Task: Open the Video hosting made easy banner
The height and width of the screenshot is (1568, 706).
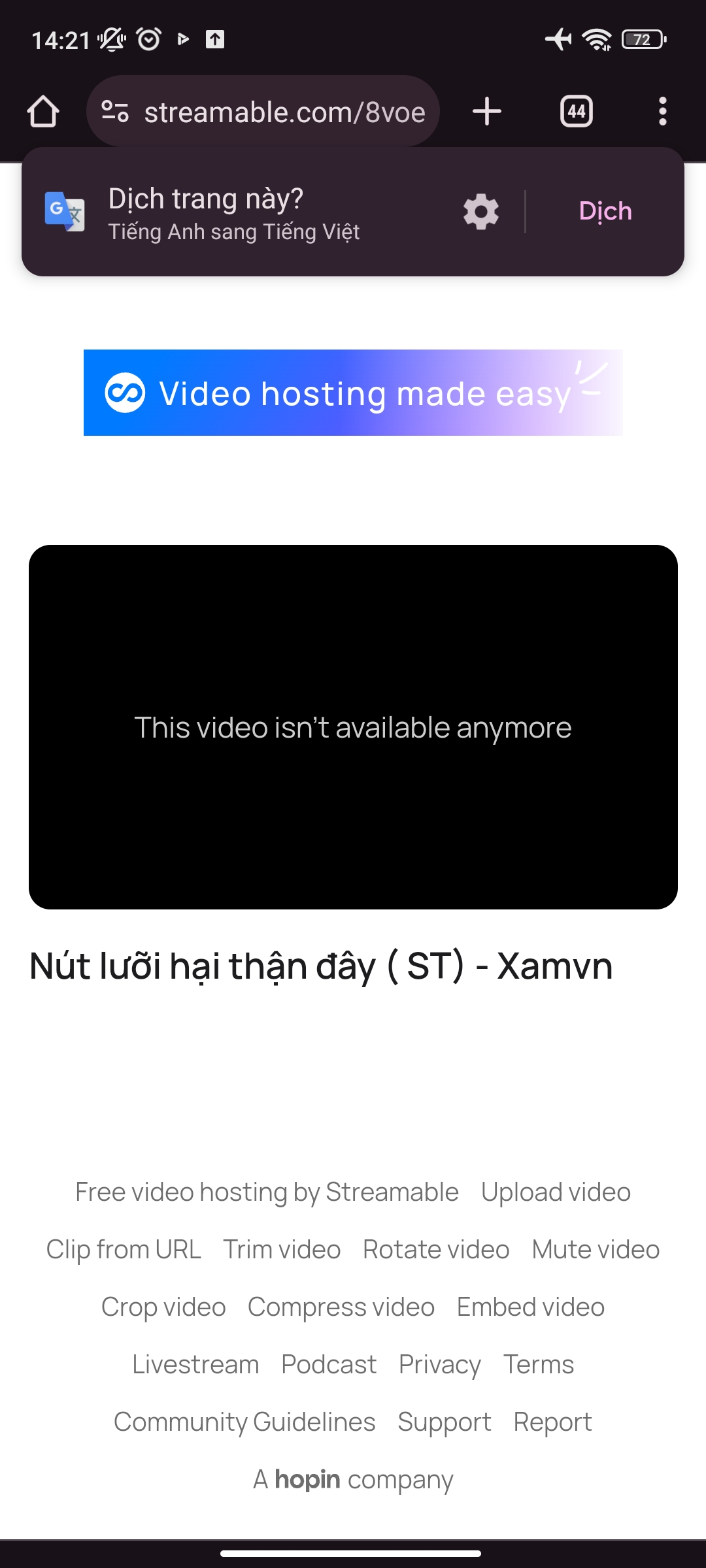Action: (353, 393)
